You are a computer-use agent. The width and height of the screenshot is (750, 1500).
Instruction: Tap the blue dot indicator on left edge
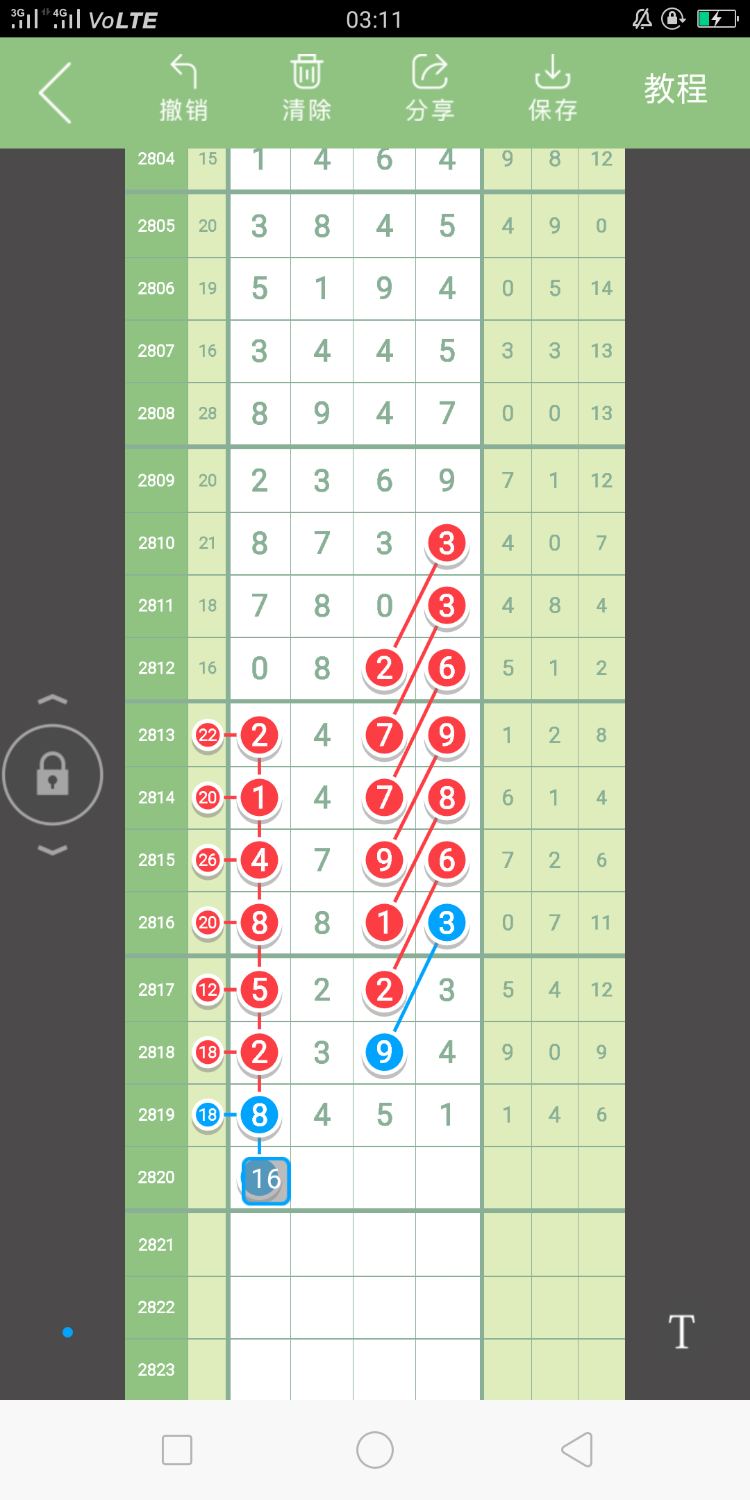tap(67, 1332)
